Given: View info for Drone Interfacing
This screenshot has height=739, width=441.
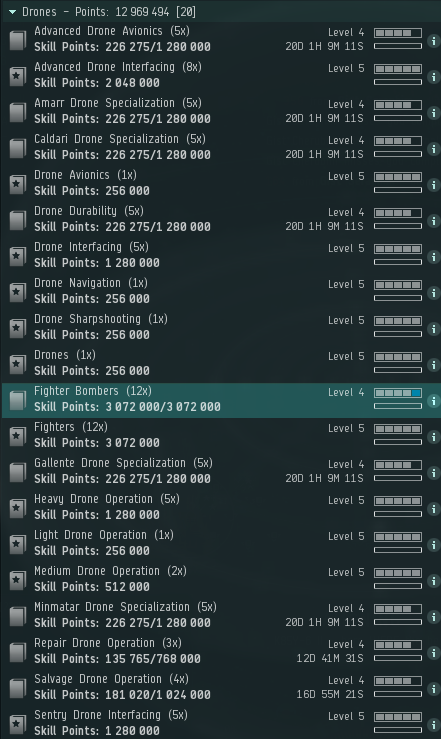Looking at the screenshot, I should [433, 257].
